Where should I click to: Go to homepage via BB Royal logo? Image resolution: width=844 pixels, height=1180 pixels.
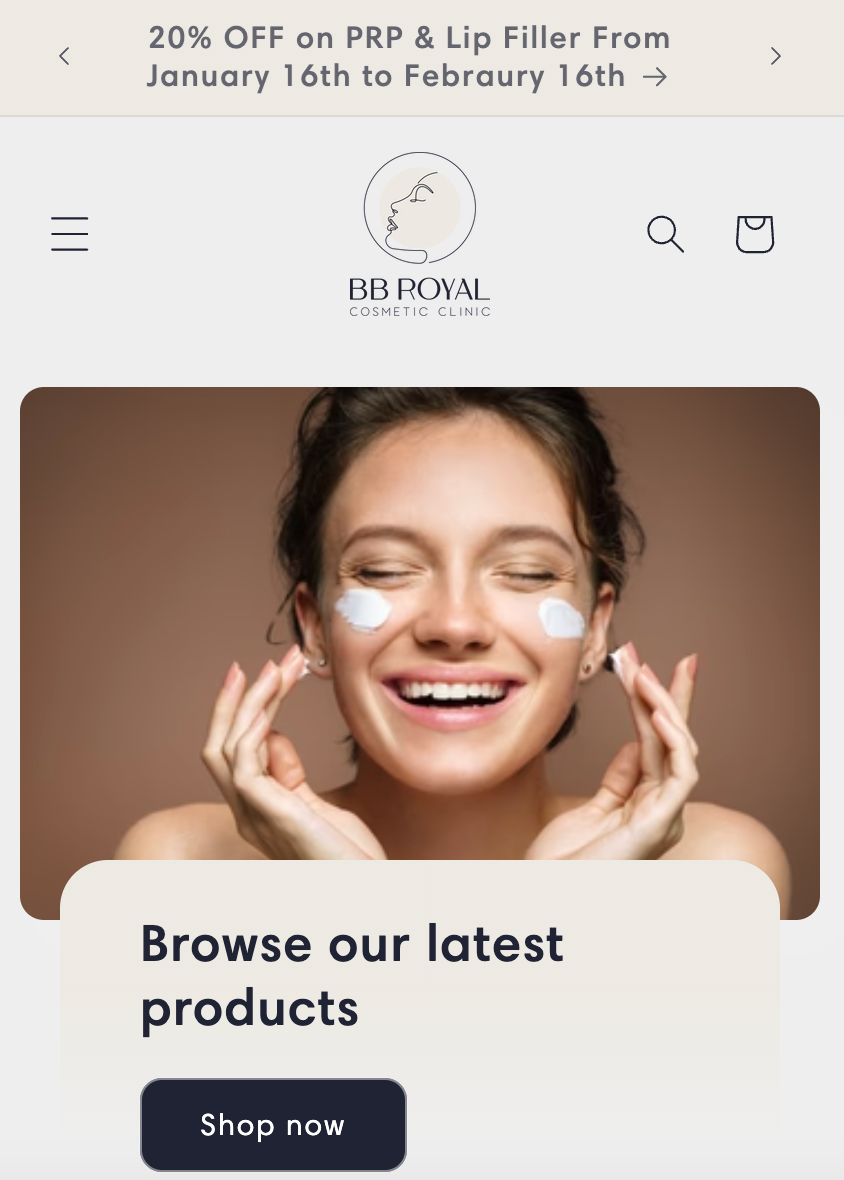[420, 235]
